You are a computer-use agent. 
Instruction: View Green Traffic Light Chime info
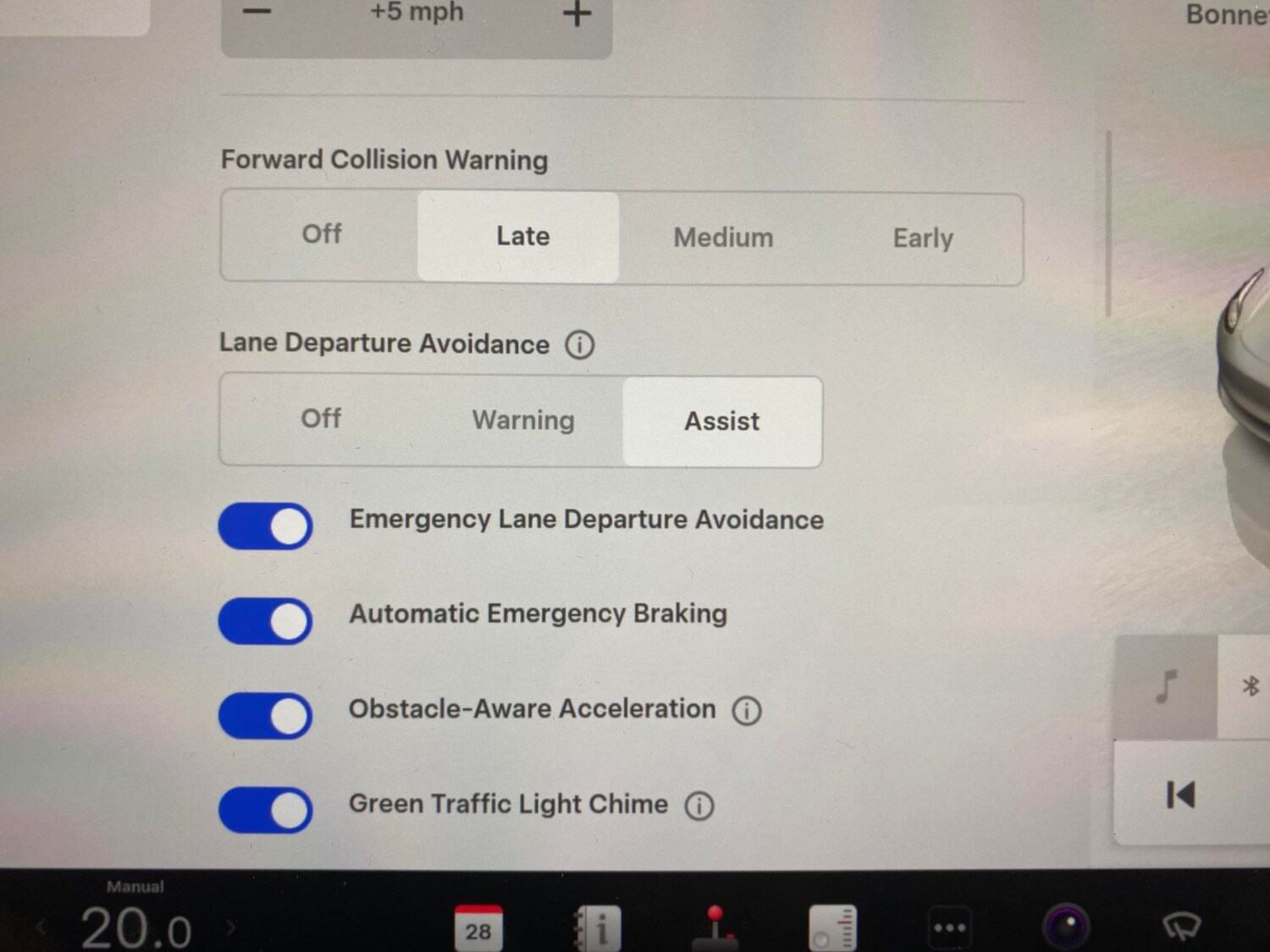[699, 805]
